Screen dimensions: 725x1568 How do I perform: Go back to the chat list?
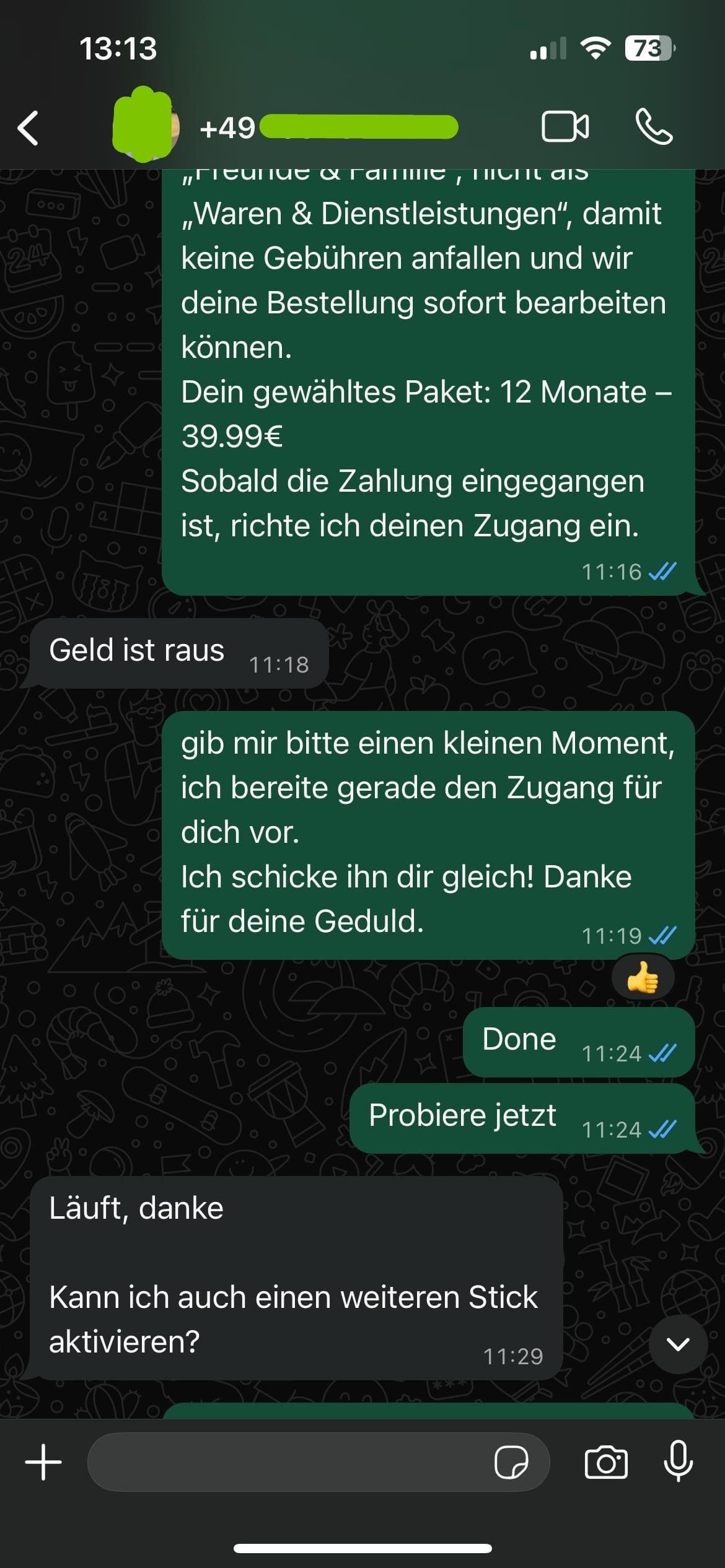[x=29, y=128]
